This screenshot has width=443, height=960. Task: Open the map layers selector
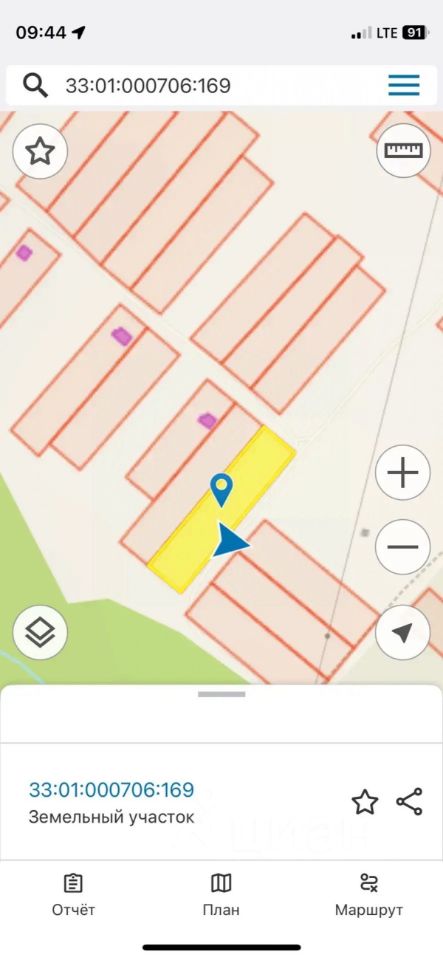pos(40,632)
